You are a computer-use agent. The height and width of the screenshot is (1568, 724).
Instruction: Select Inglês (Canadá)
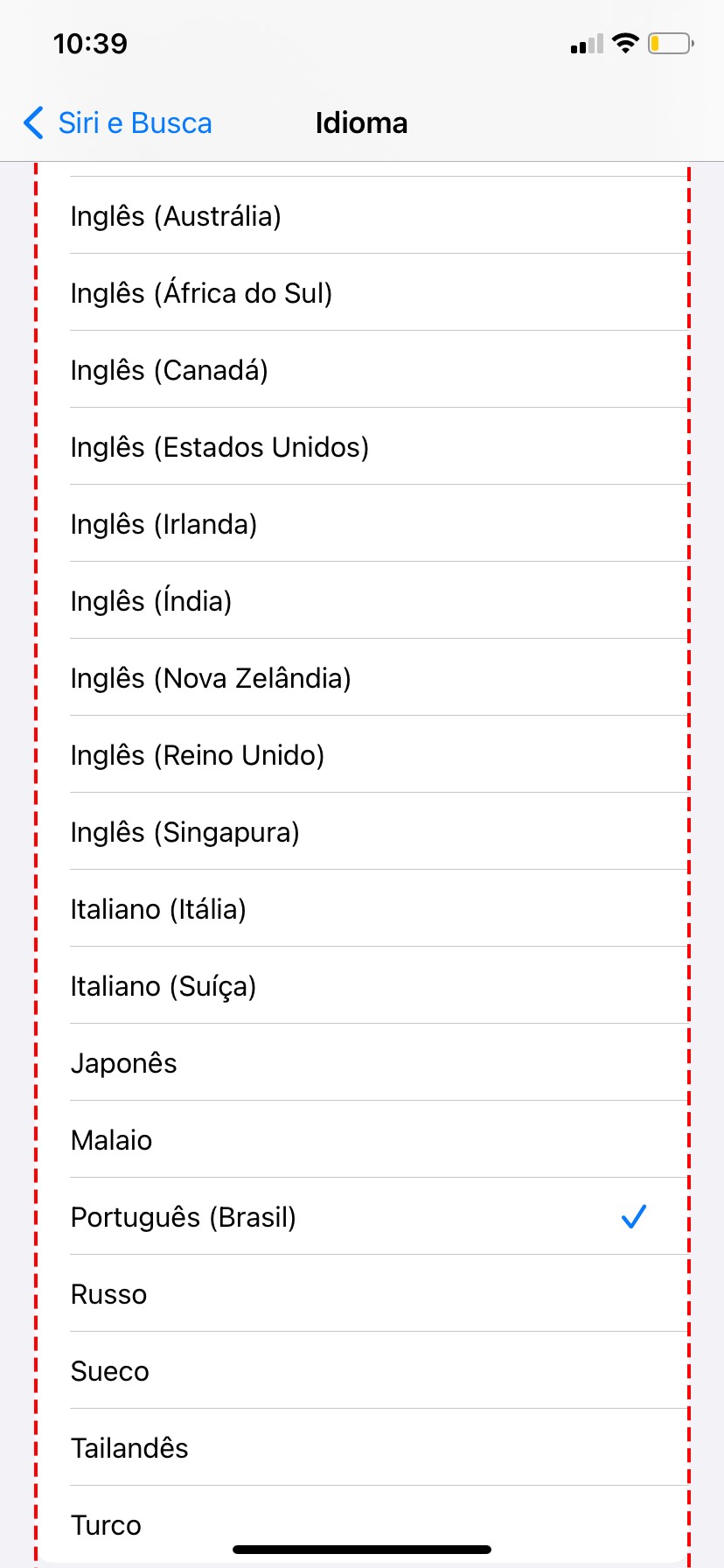coord(362,370)
